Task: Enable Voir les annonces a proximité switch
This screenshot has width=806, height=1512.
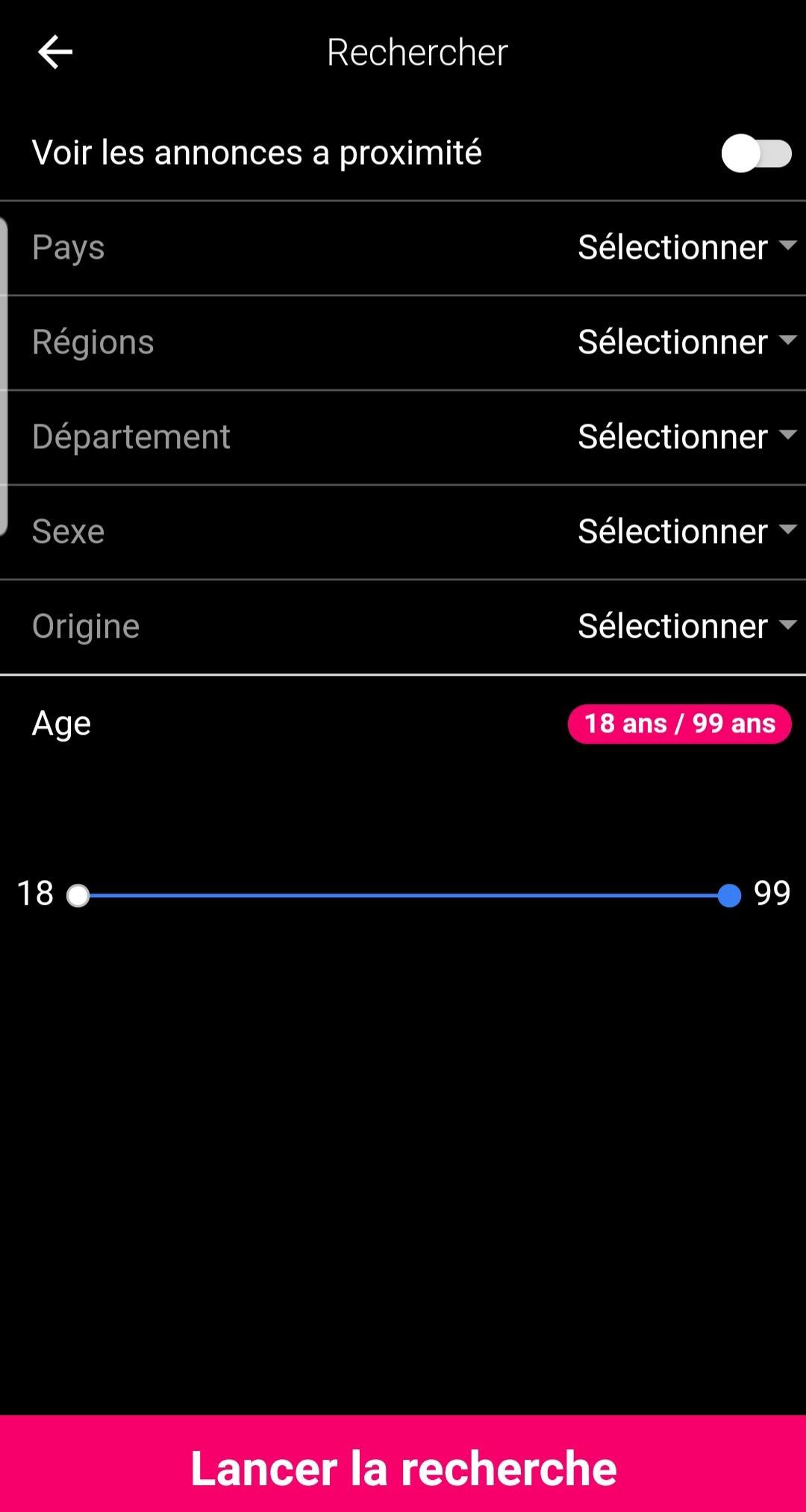Action: (x=755, y=154)
